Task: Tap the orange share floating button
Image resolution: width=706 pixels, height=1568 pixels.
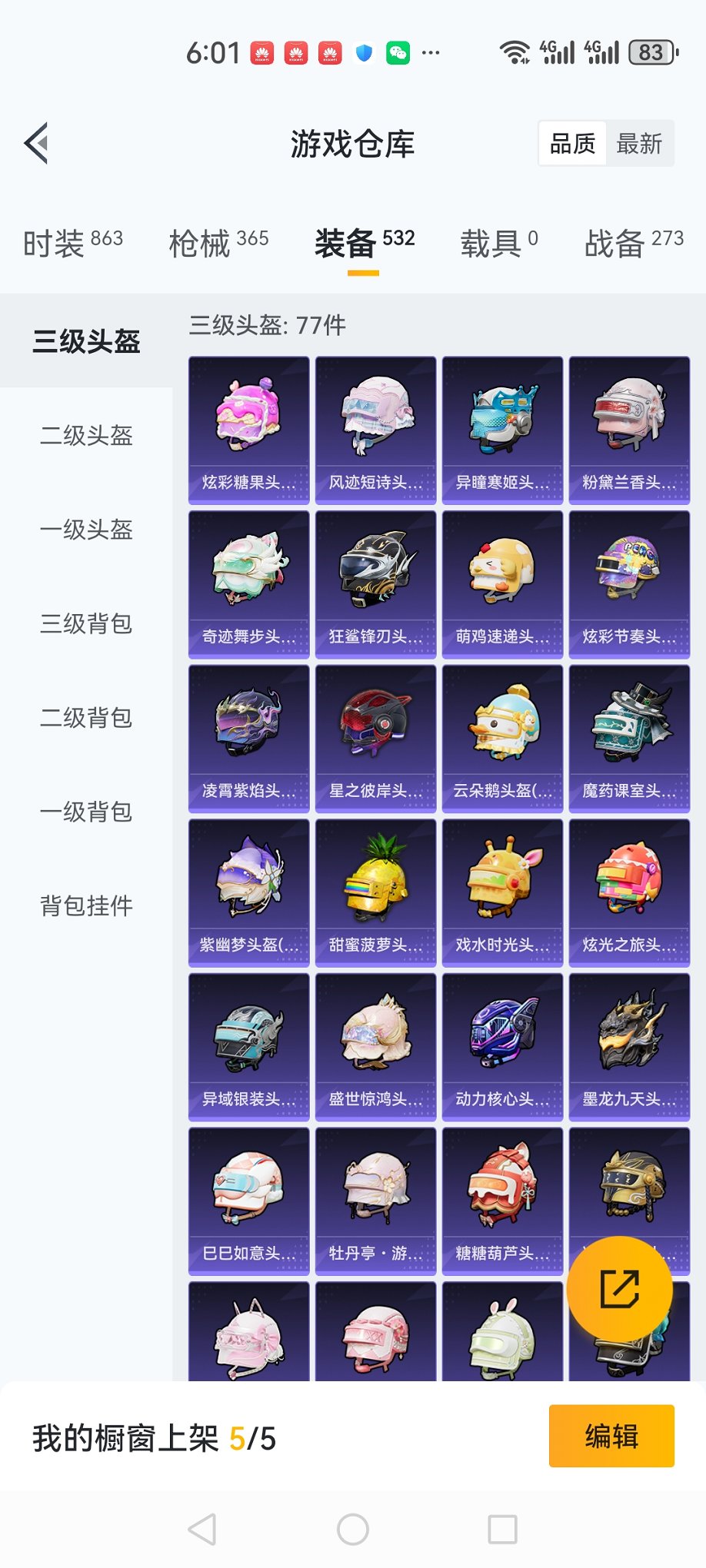Action: (619, 1289)
